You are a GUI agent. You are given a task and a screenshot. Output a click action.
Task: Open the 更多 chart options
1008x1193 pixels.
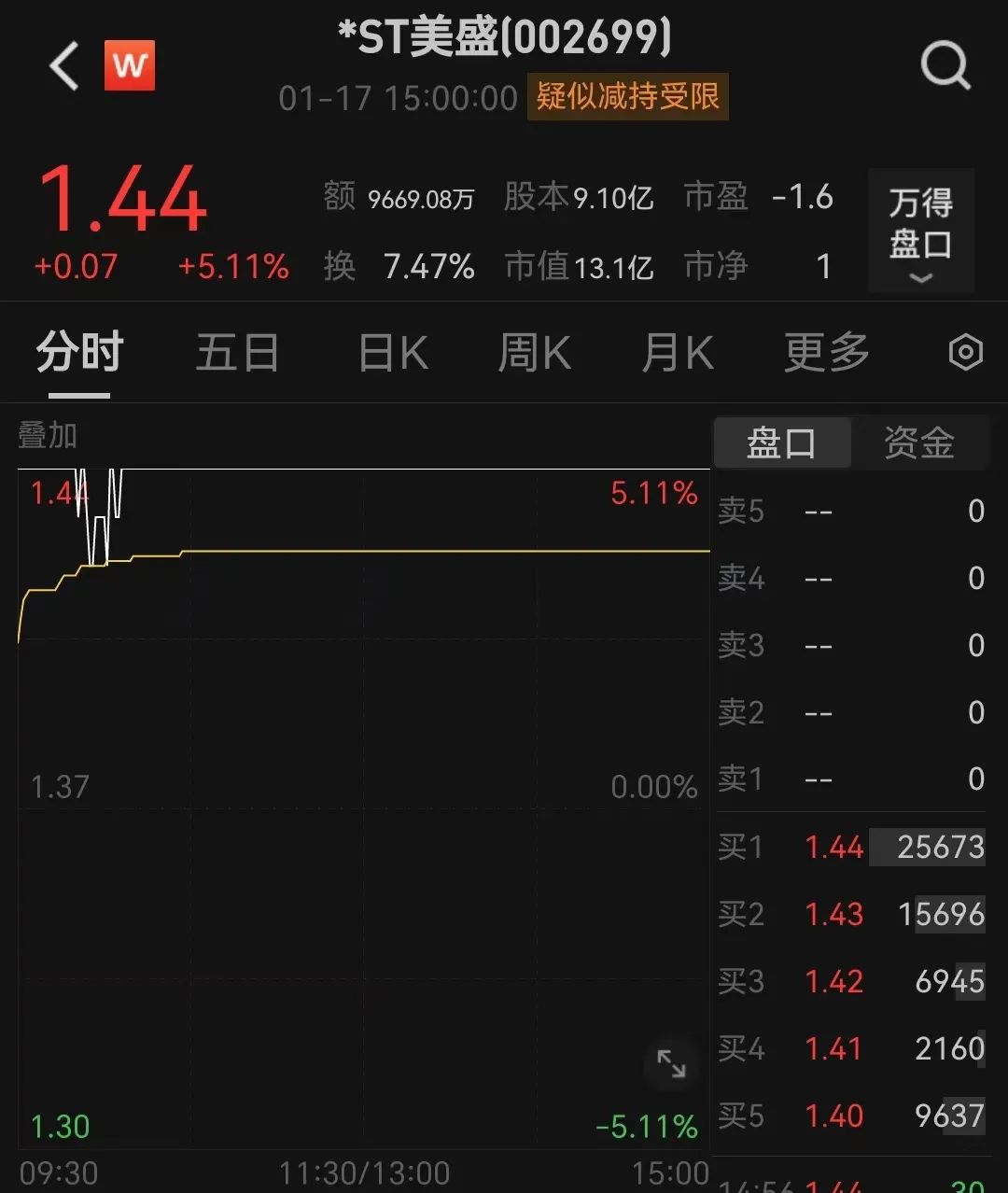tap(826, 354)
